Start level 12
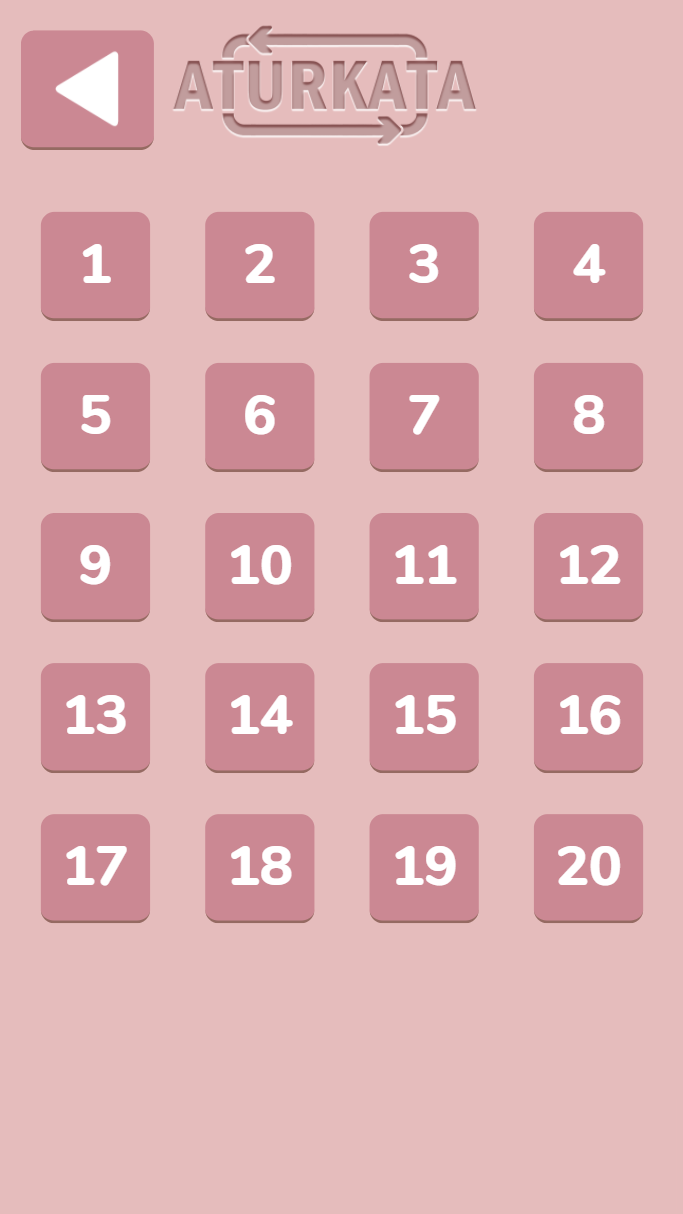Screen dimensions: 683x1214 [x=588, y=566]
